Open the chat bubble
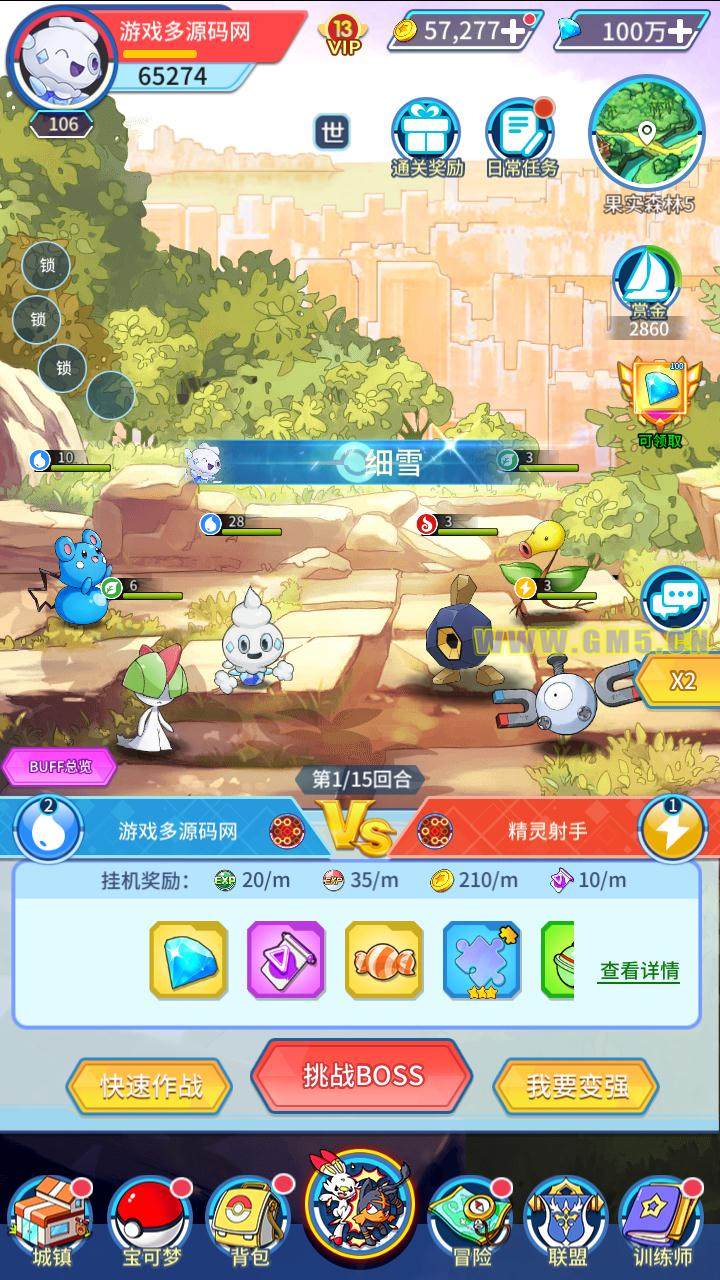This screenshot has height=1280, width=720. coord(677,600)
